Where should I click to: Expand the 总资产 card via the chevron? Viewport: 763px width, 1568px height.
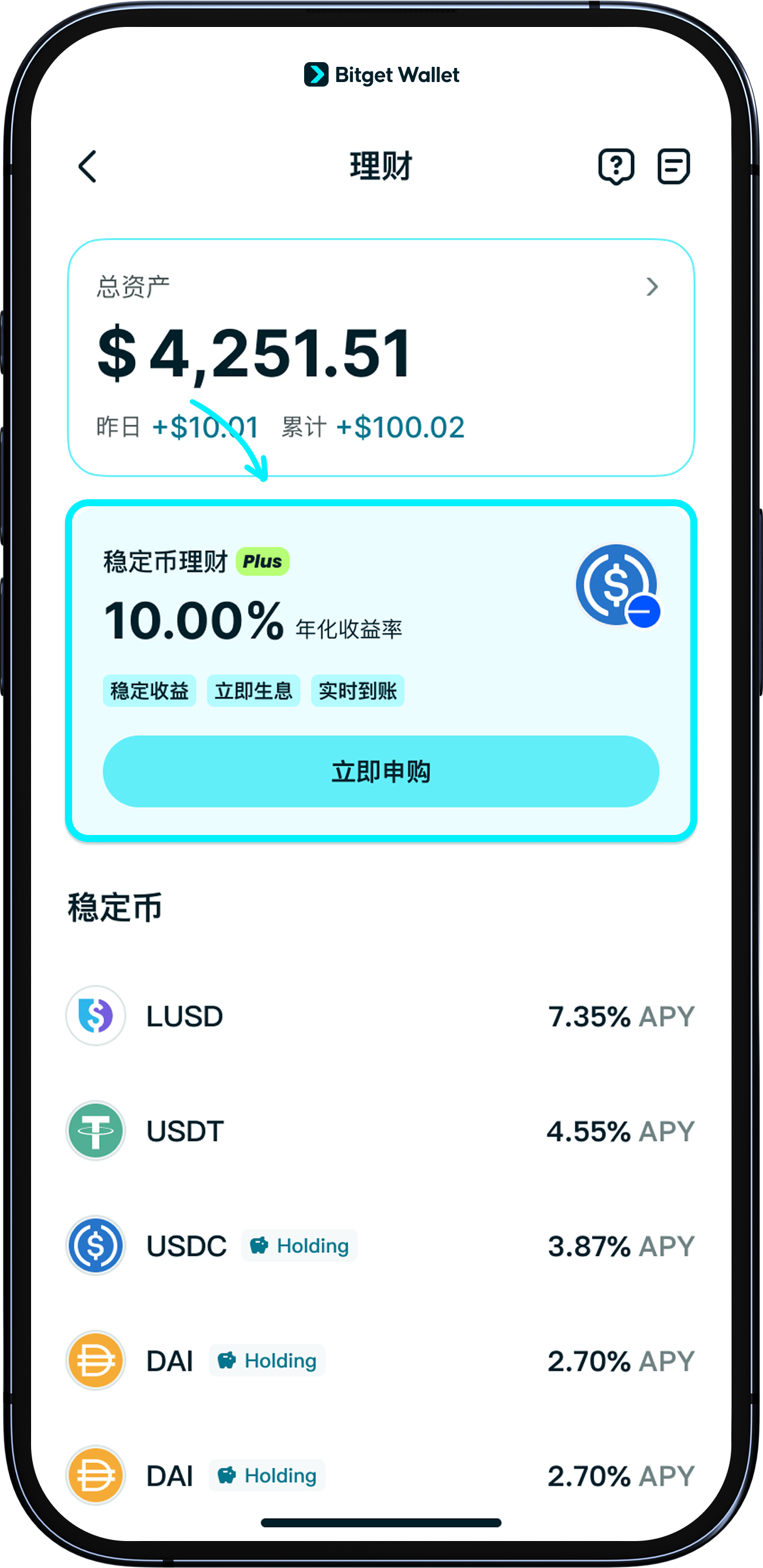[653, 286]
